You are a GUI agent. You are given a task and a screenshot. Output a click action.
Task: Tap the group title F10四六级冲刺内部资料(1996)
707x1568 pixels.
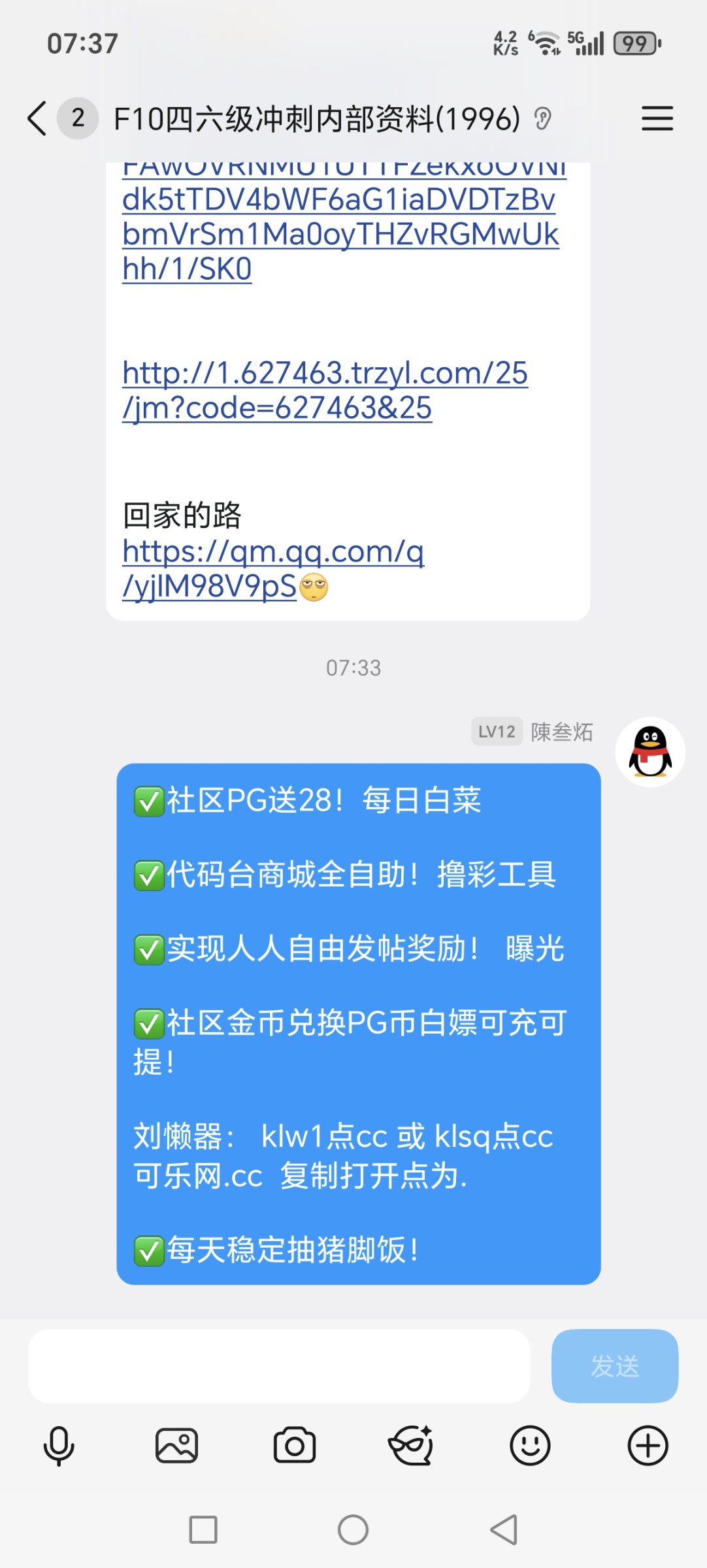[x=318, y=119]
